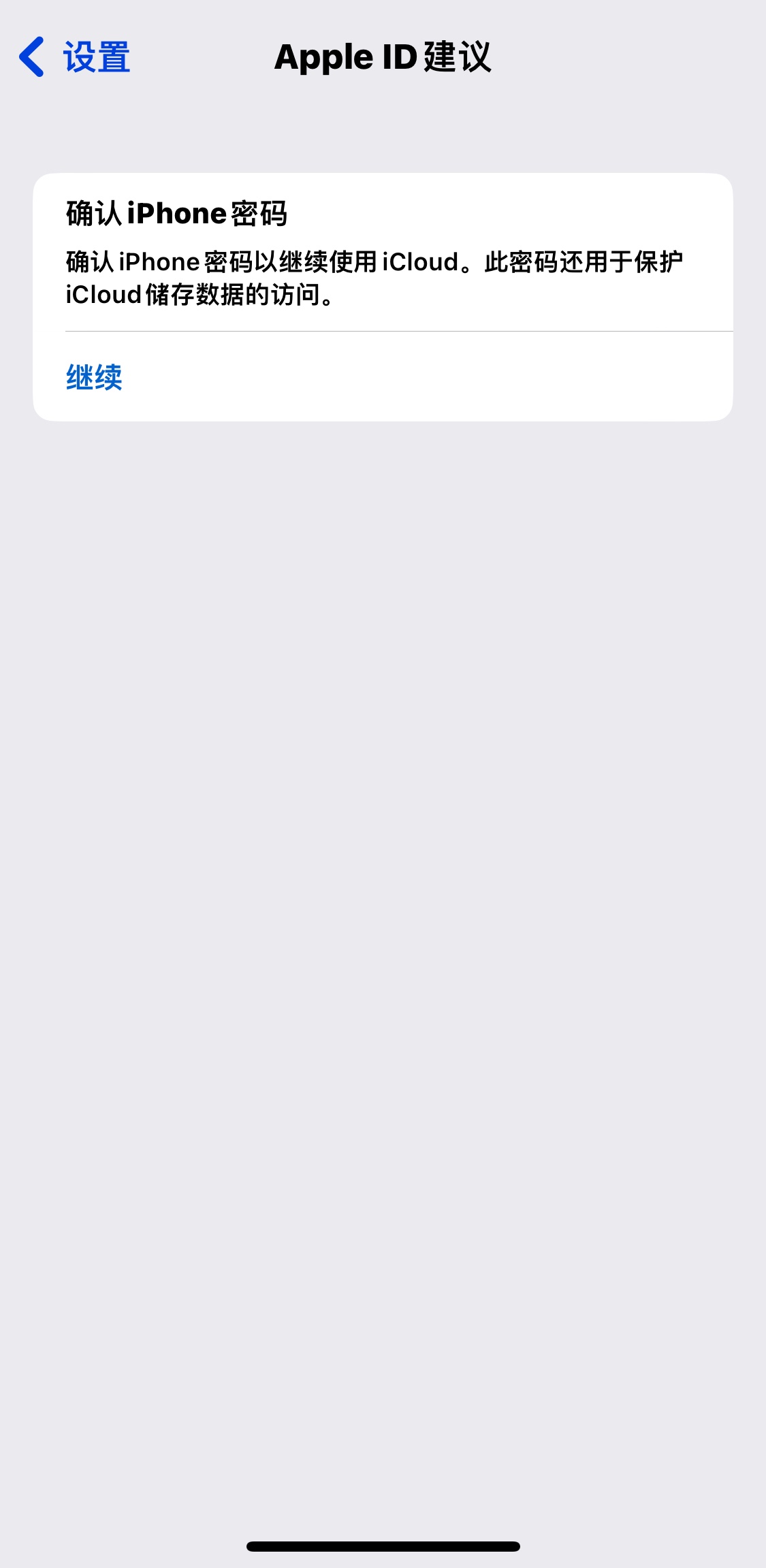766x1568 pixels.
Task: Tap 继续 to confirm iPhone passcode
Action: pos(95,377)
